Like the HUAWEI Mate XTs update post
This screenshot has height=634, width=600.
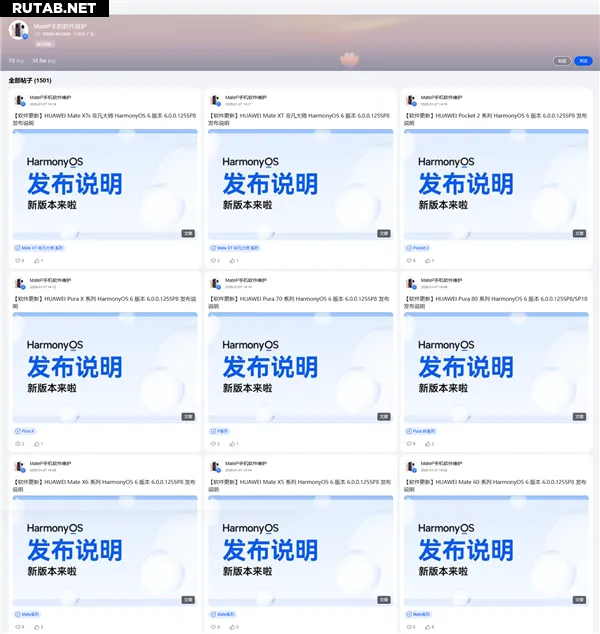pyautogui.click(x=37, y=260)
